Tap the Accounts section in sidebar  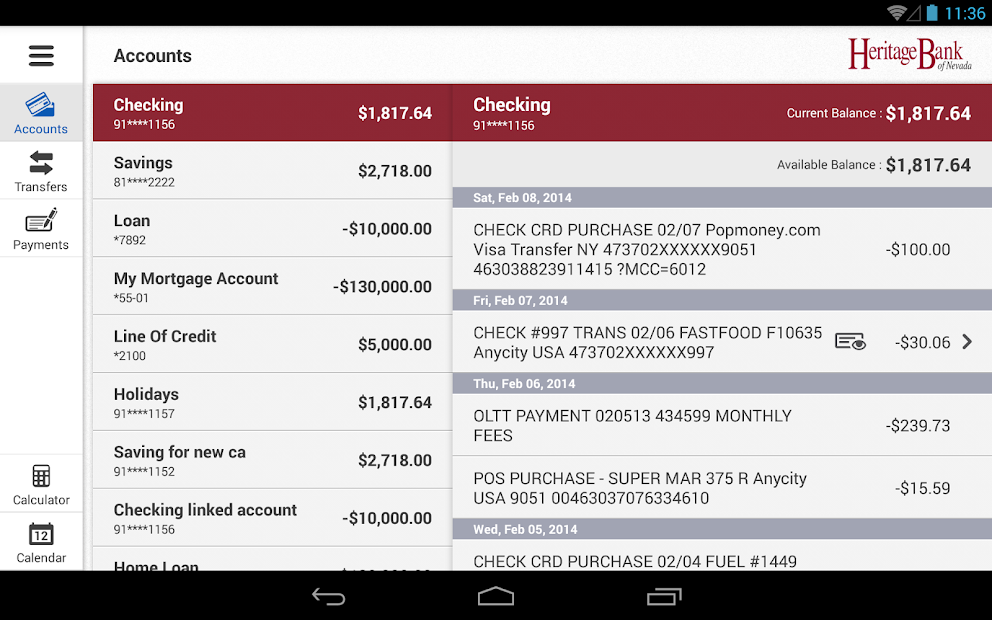point(41,113)
